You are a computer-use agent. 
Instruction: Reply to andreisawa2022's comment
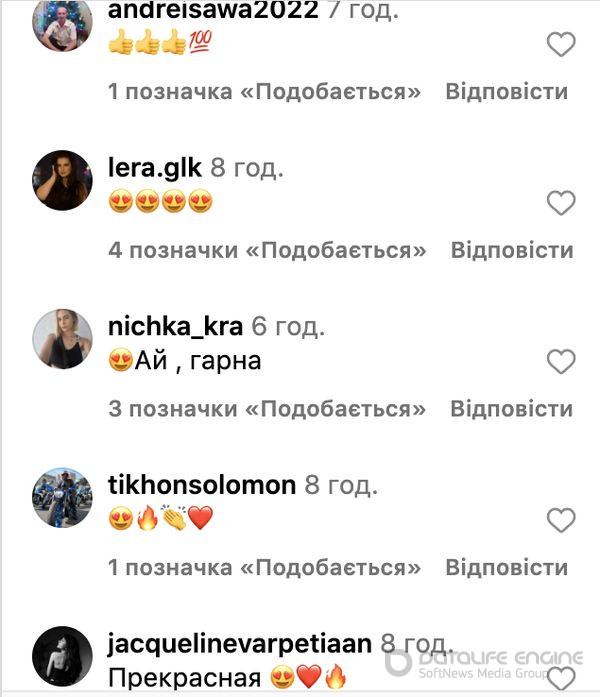pos(506,91)
